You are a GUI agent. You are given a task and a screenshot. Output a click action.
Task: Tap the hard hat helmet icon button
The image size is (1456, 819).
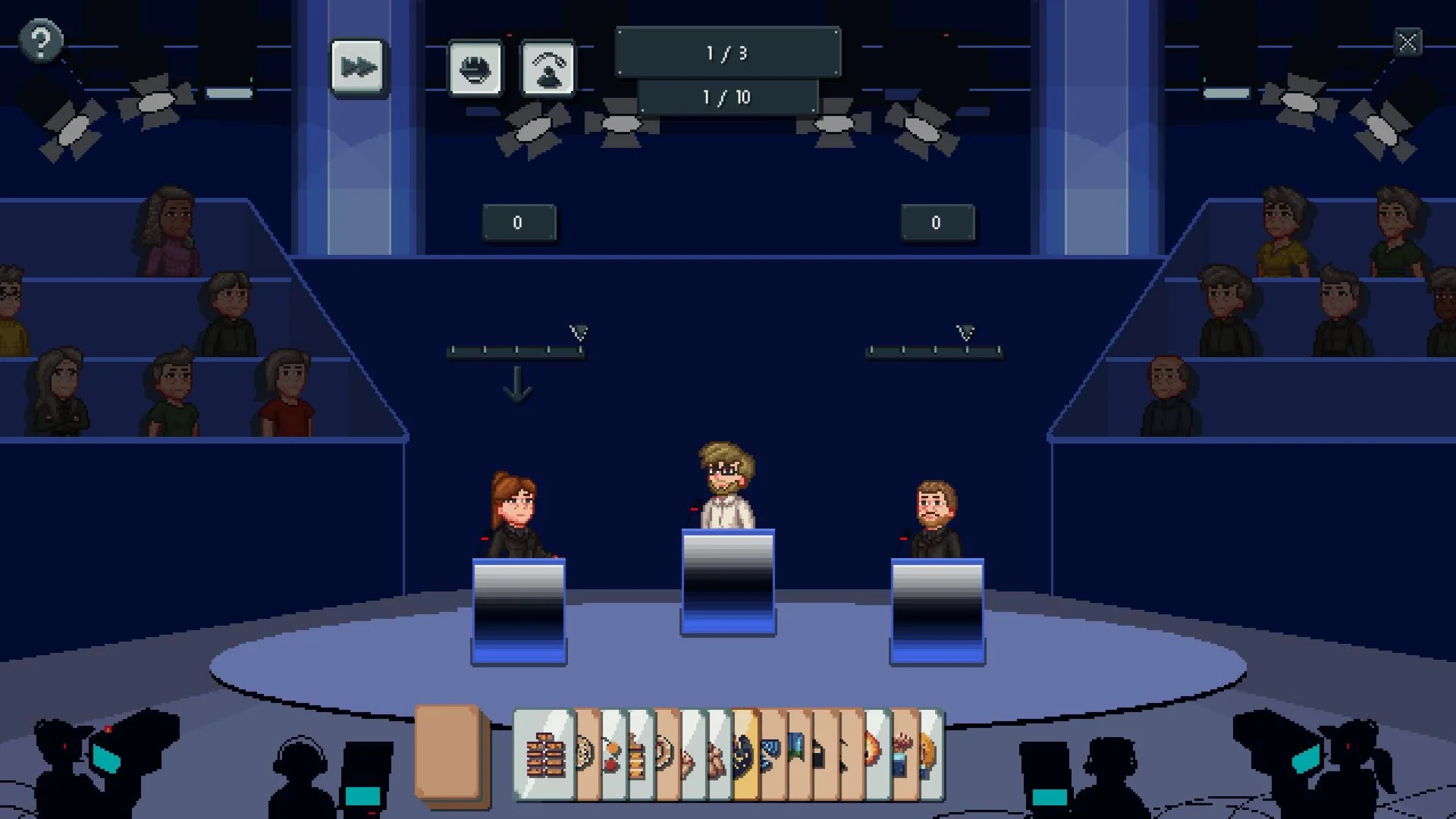[475, 69]
